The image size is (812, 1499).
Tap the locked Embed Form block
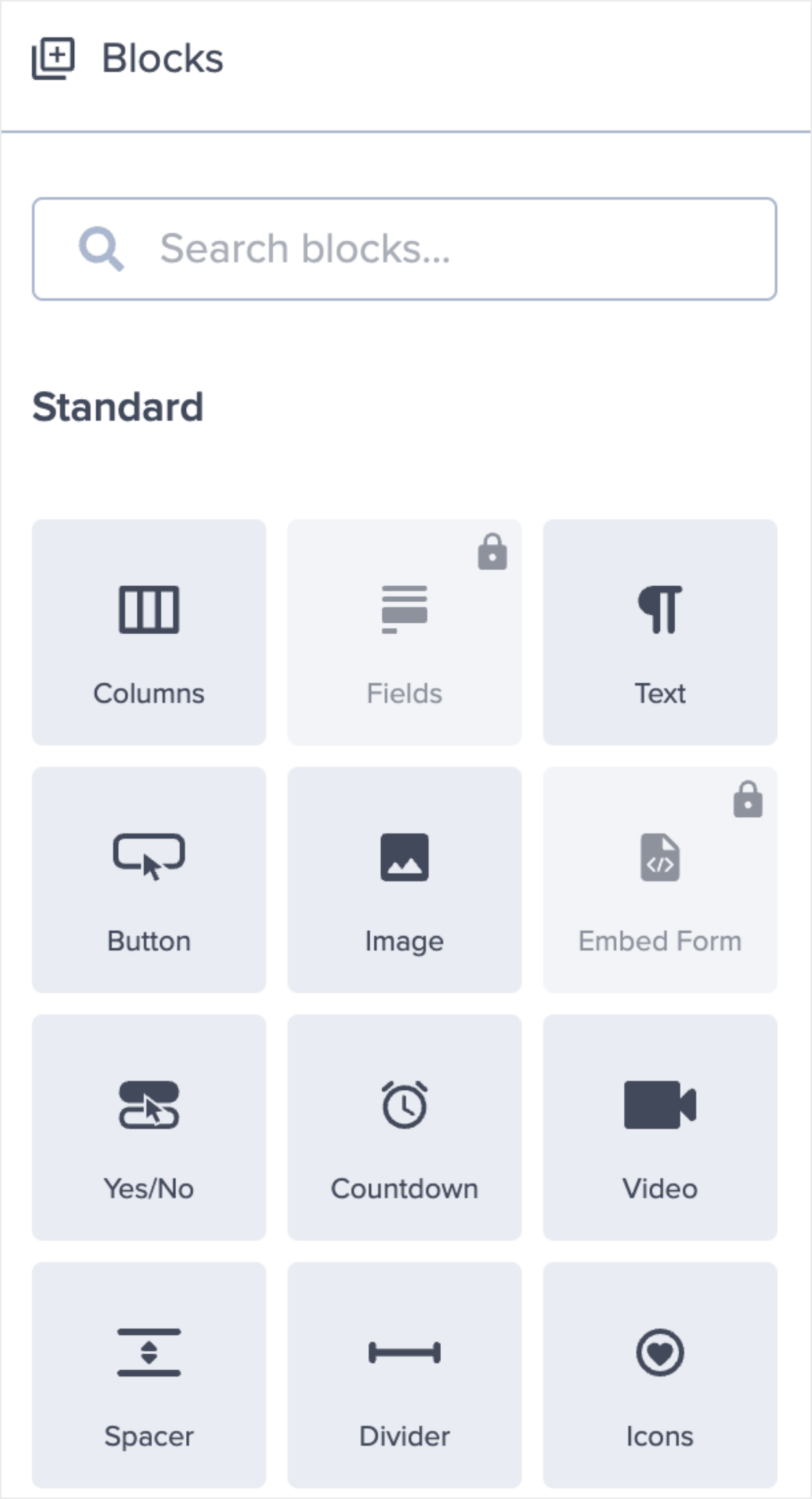[x=660, y=880]
